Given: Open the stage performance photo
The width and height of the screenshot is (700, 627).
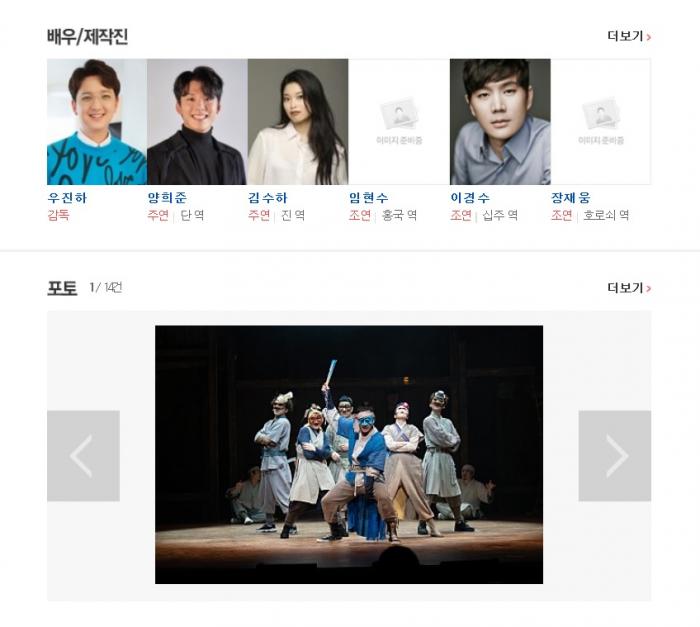Looking at the screenshot, I should point(348,454).
